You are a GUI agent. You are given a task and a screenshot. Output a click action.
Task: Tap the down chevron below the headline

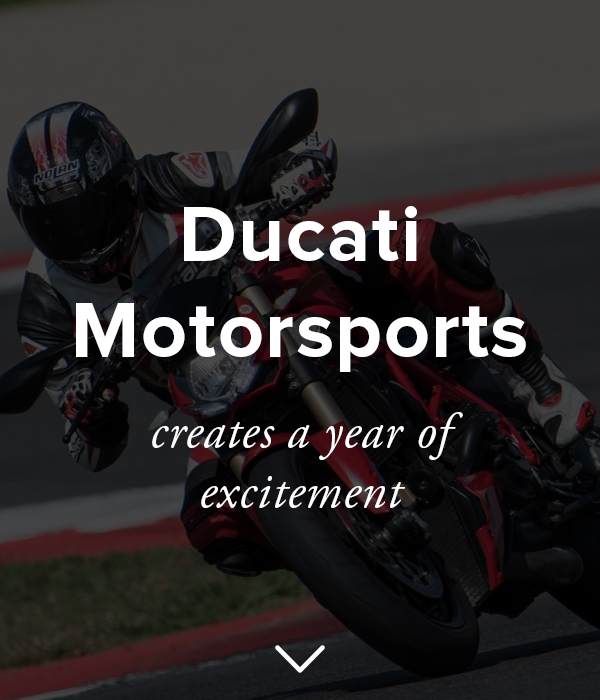pos(299,658)
